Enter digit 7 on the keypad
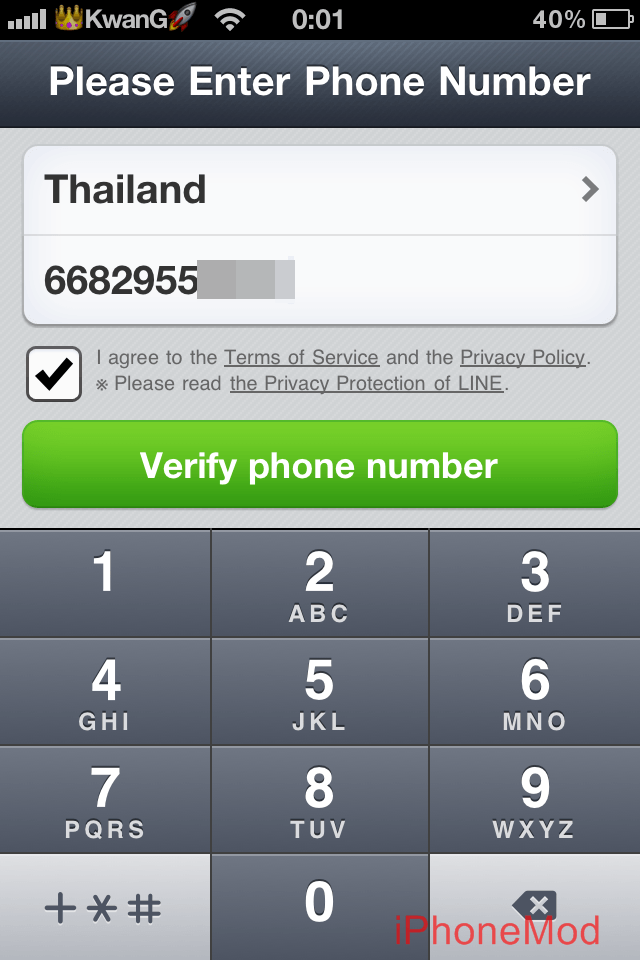Viewport: 640px width, 960px height. [x=105, y=799]
